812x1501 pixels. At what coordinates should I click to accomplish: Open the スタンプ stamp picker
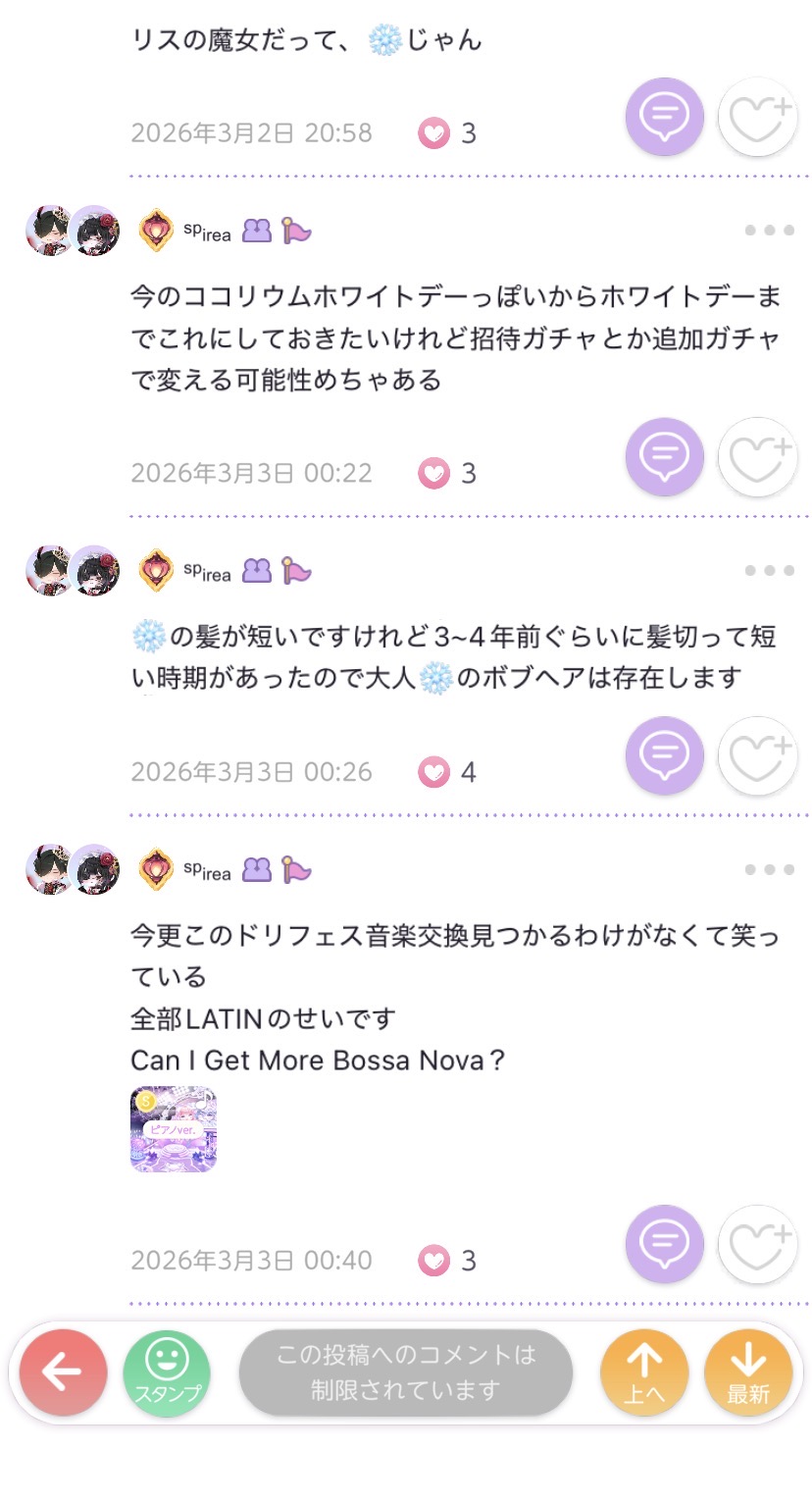pyautogui.click(x=167, y=1372)
